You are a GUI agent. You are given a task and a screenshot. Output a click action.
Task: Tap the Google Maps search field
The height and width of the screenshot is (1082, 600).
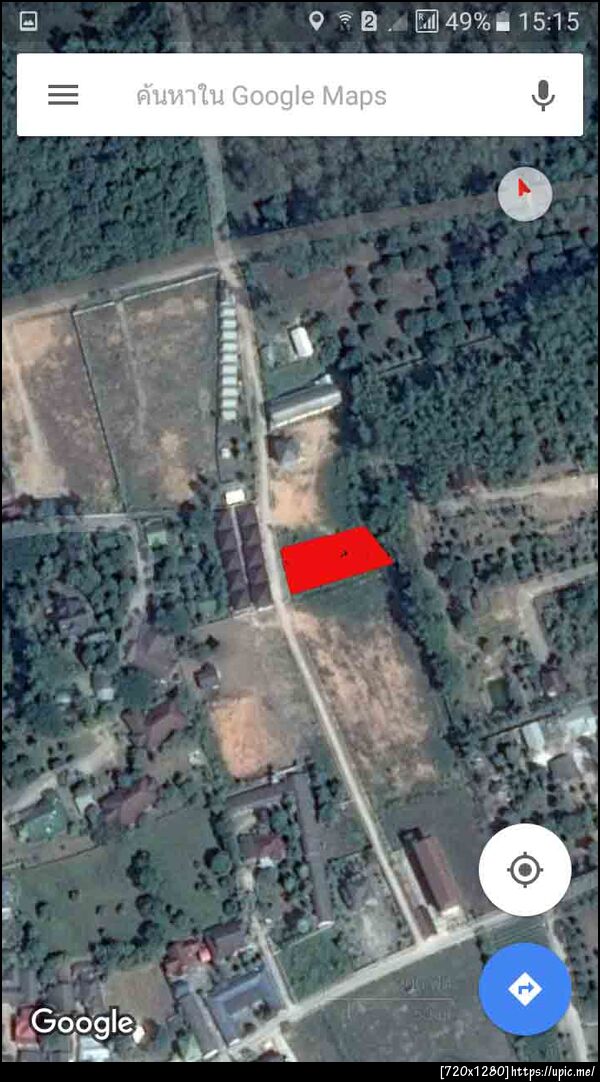(300, 96)
